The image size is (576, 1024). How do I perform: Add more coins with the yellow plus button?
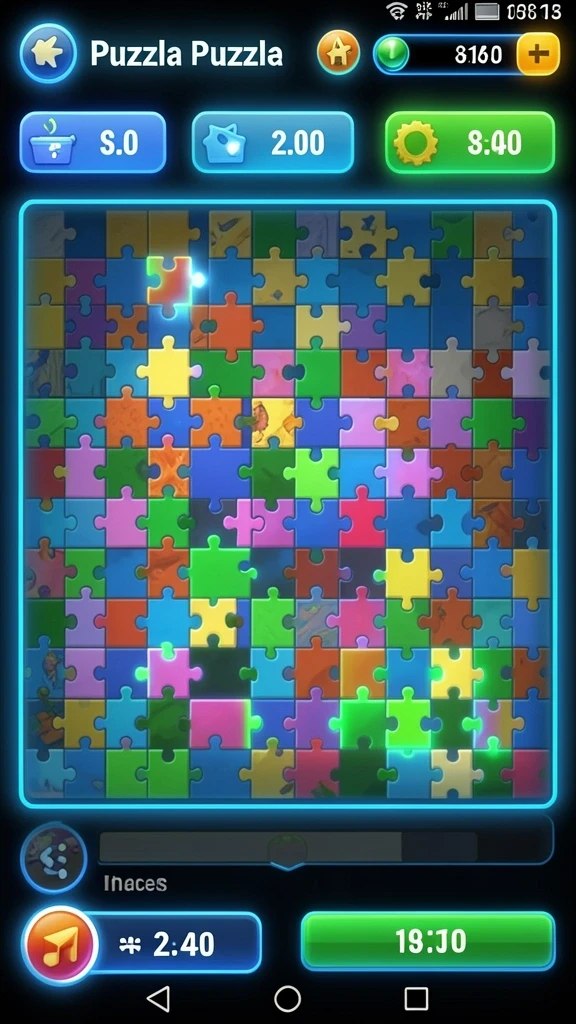pos(538,54)
